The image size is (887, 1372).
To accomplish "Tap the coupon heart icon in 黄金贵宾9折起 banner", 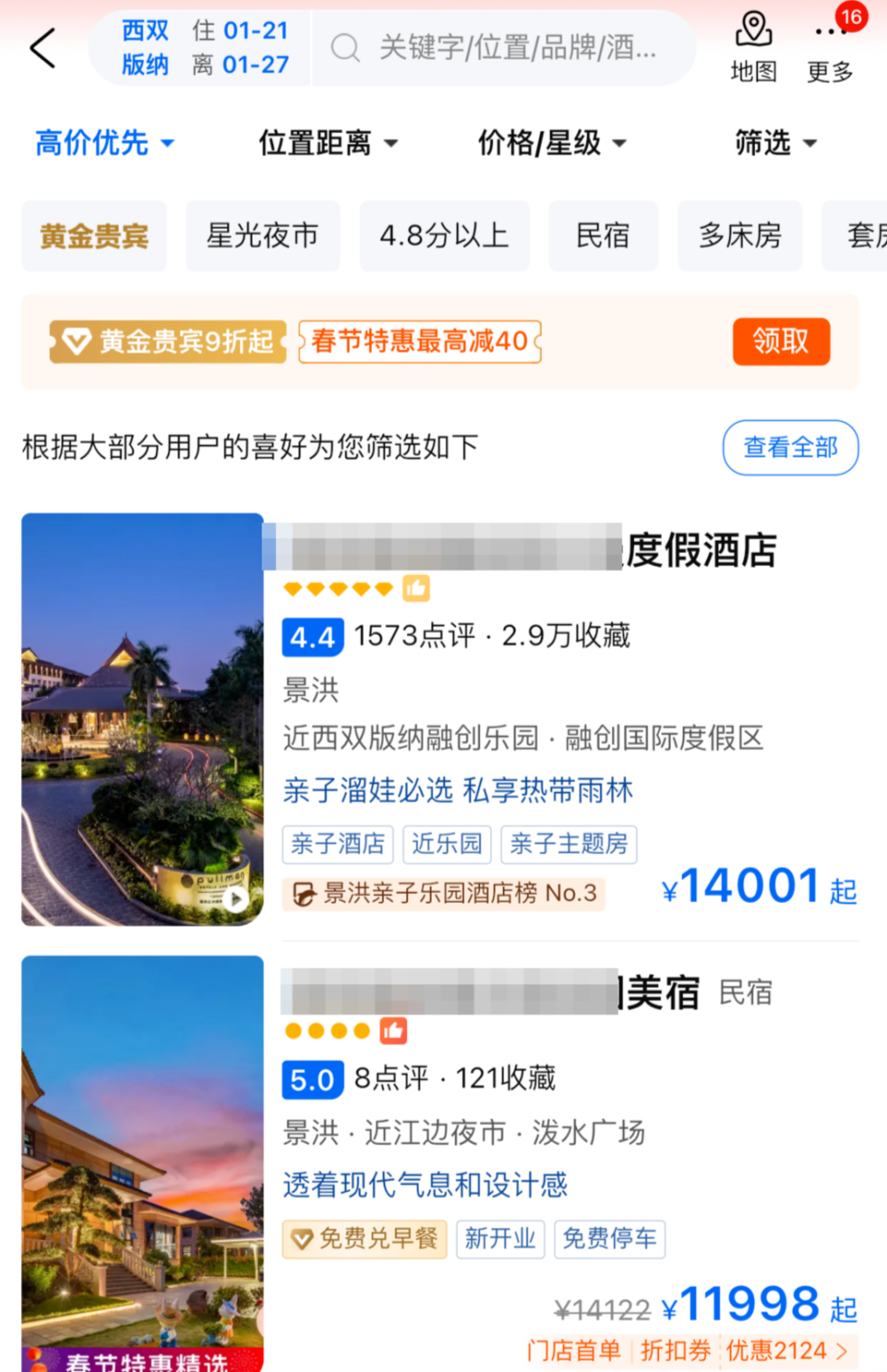I will [x=76, y=341].
